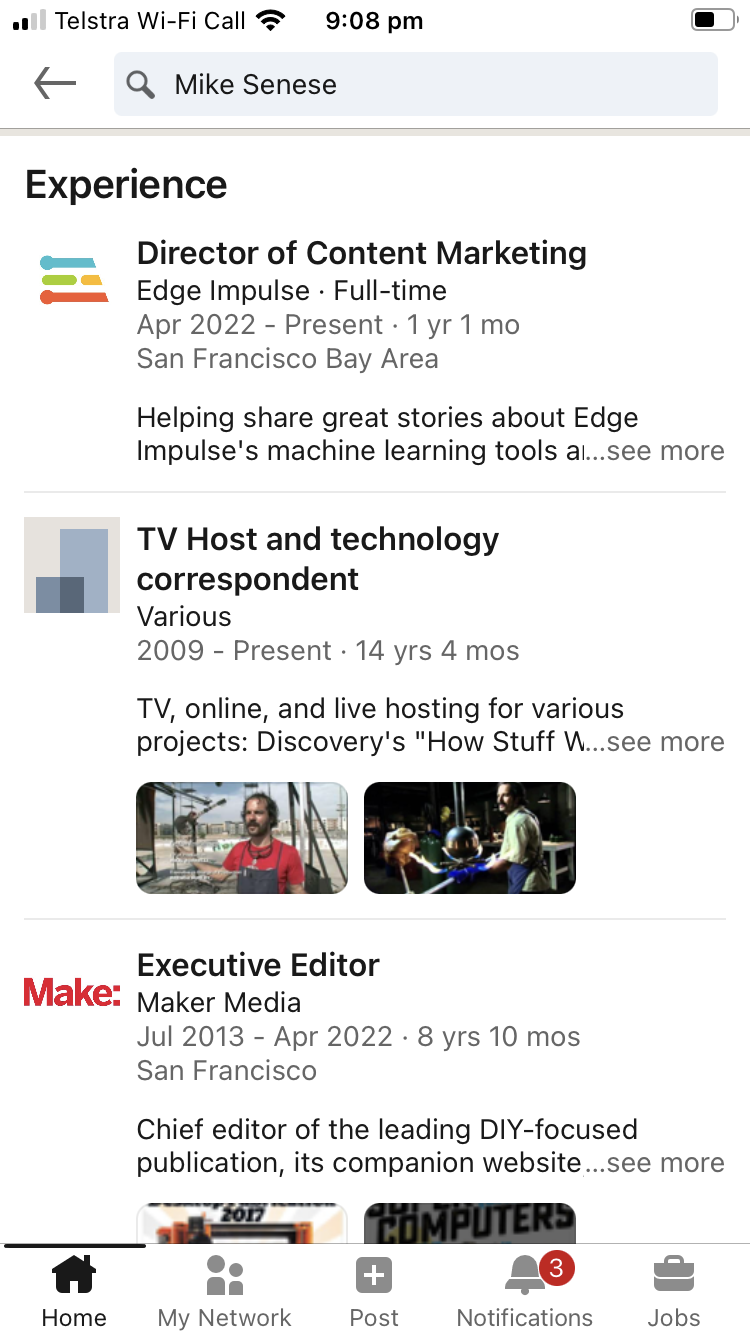Switch to the Home tab

click(x=74, y=1290)
